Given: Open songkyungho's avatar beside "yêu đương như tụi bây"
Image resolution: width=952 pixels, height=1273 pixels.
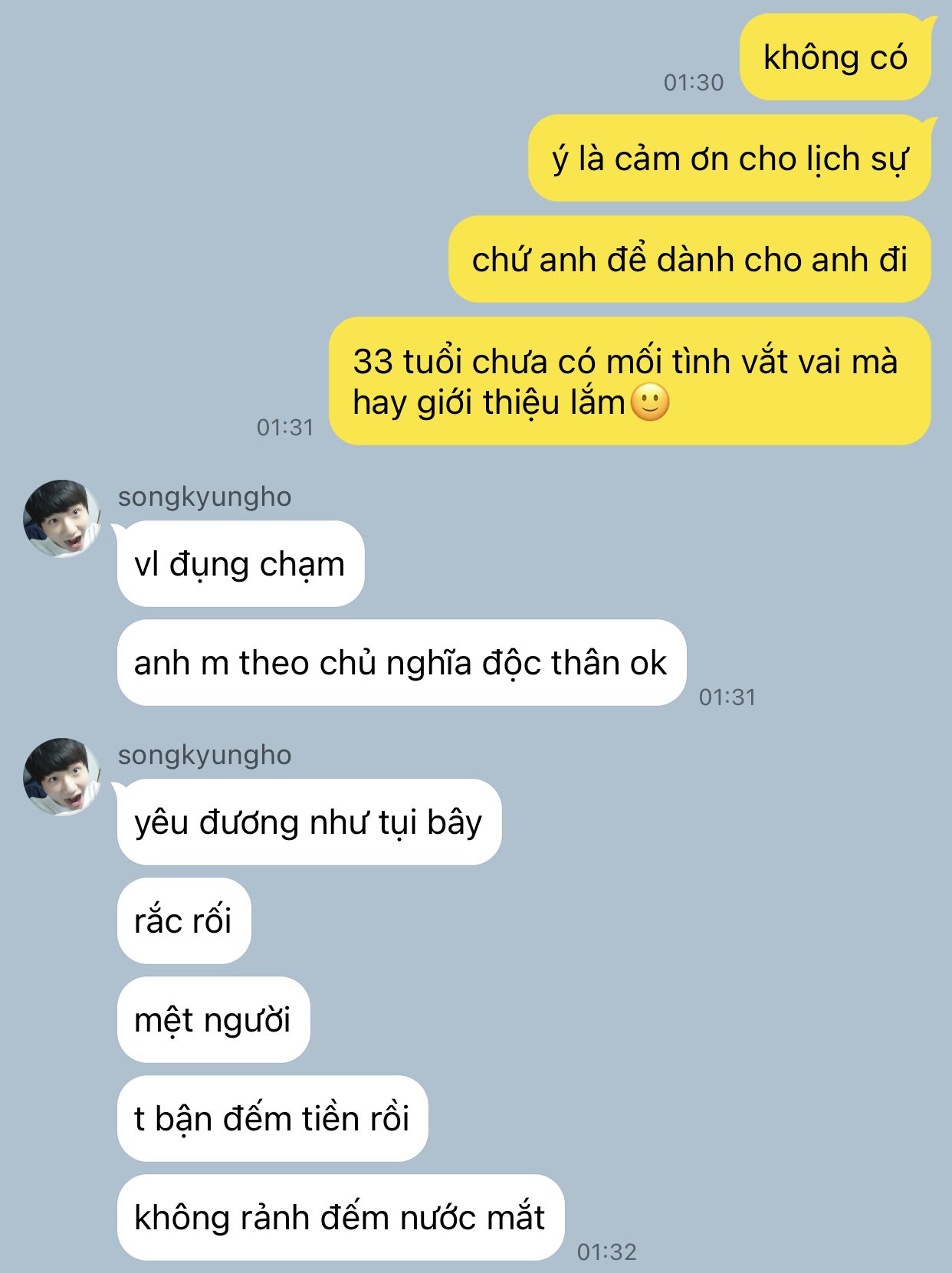Looking at the screenshot, I should [62, 776].
